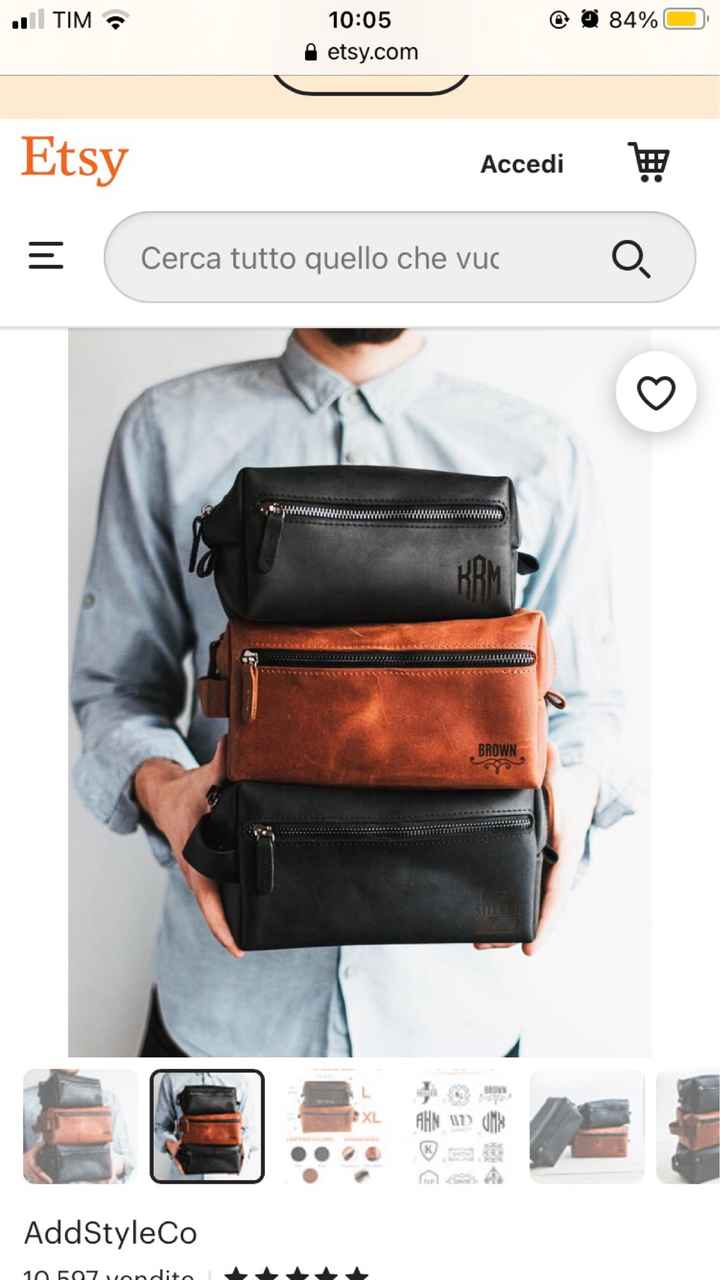Add this item to favorites with the heart
This screenshot has width=720, height=1280.
[656, 394]
